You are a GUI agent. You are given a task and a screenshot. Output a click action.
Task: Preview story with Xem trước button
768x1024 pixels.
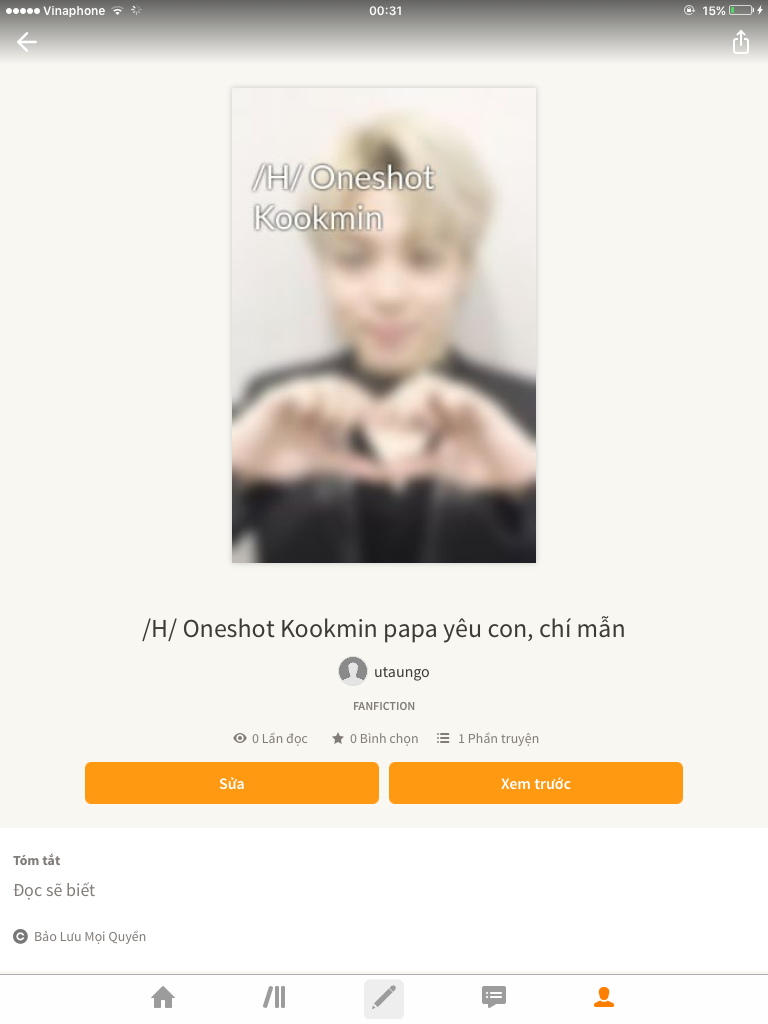[535, 783]
